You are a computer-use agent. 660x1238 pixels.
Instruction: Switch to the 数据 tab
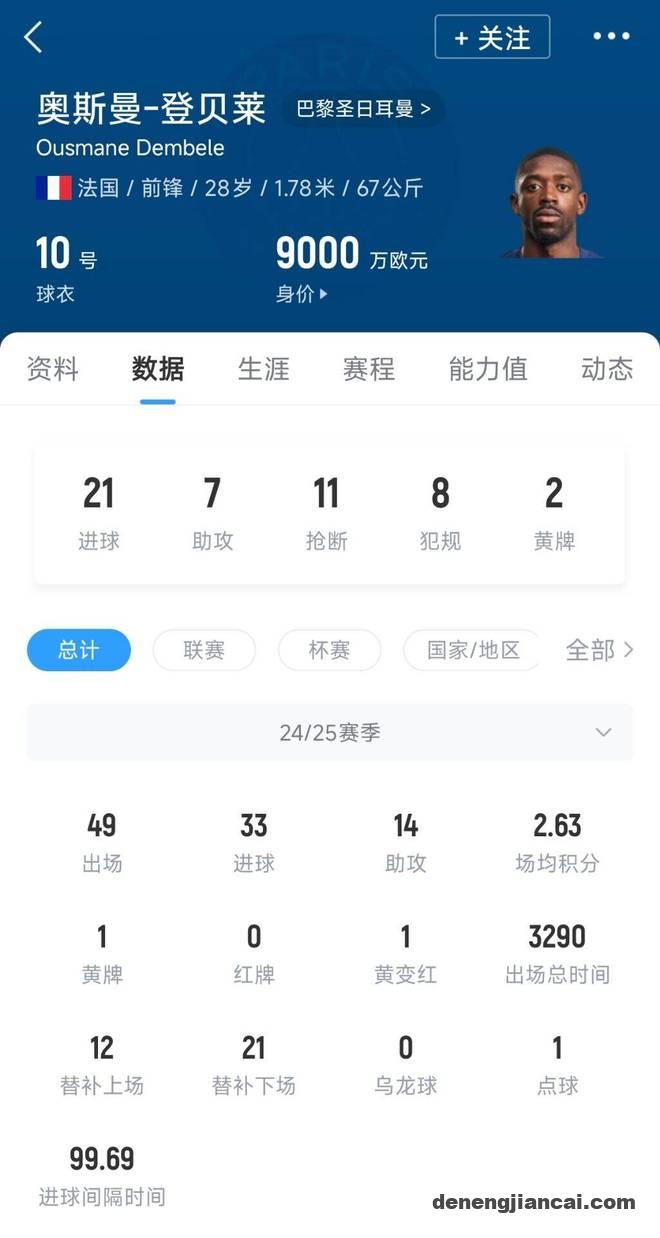(158, 369)
